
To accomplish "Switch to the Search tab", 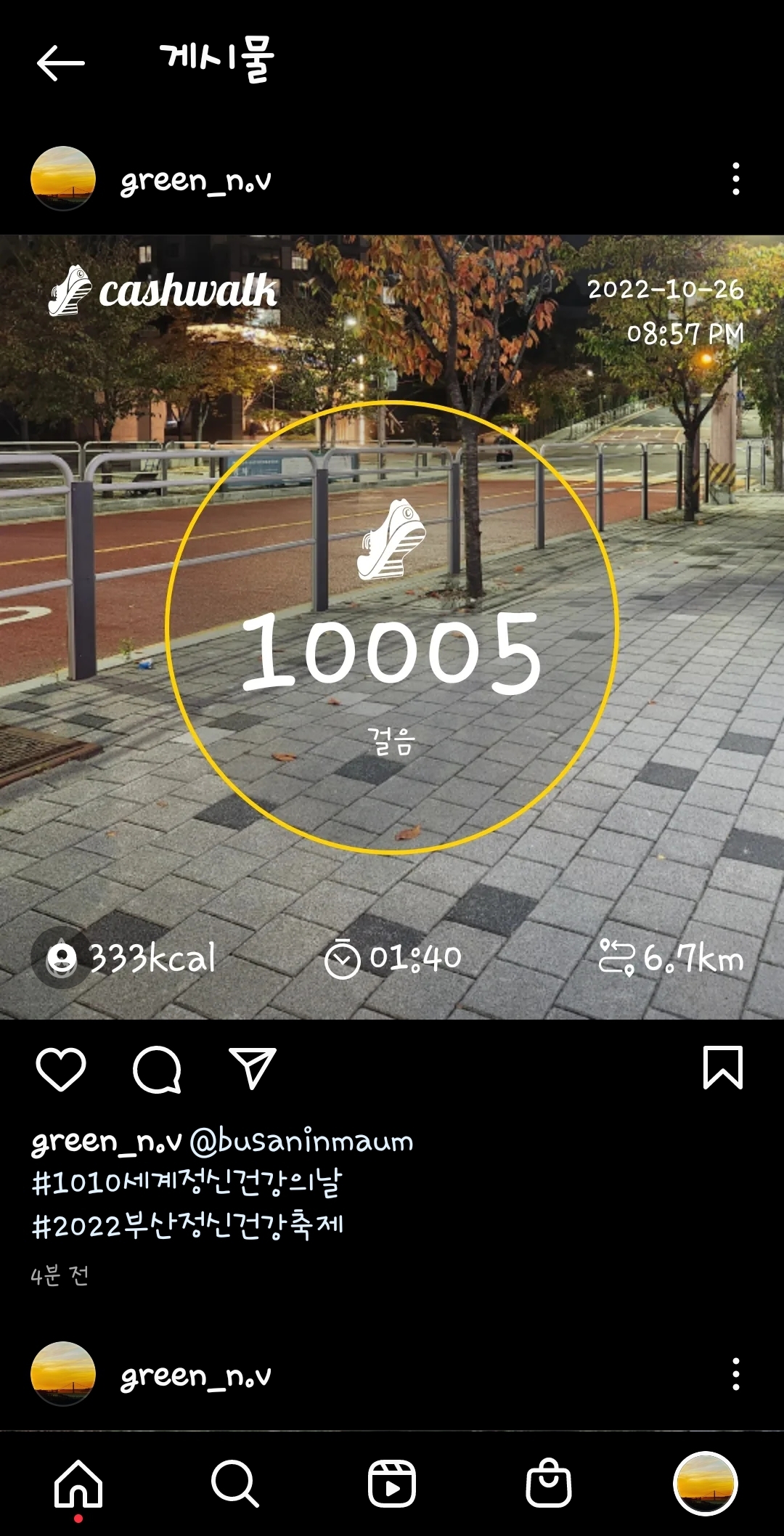I will tap(234, 1483).
